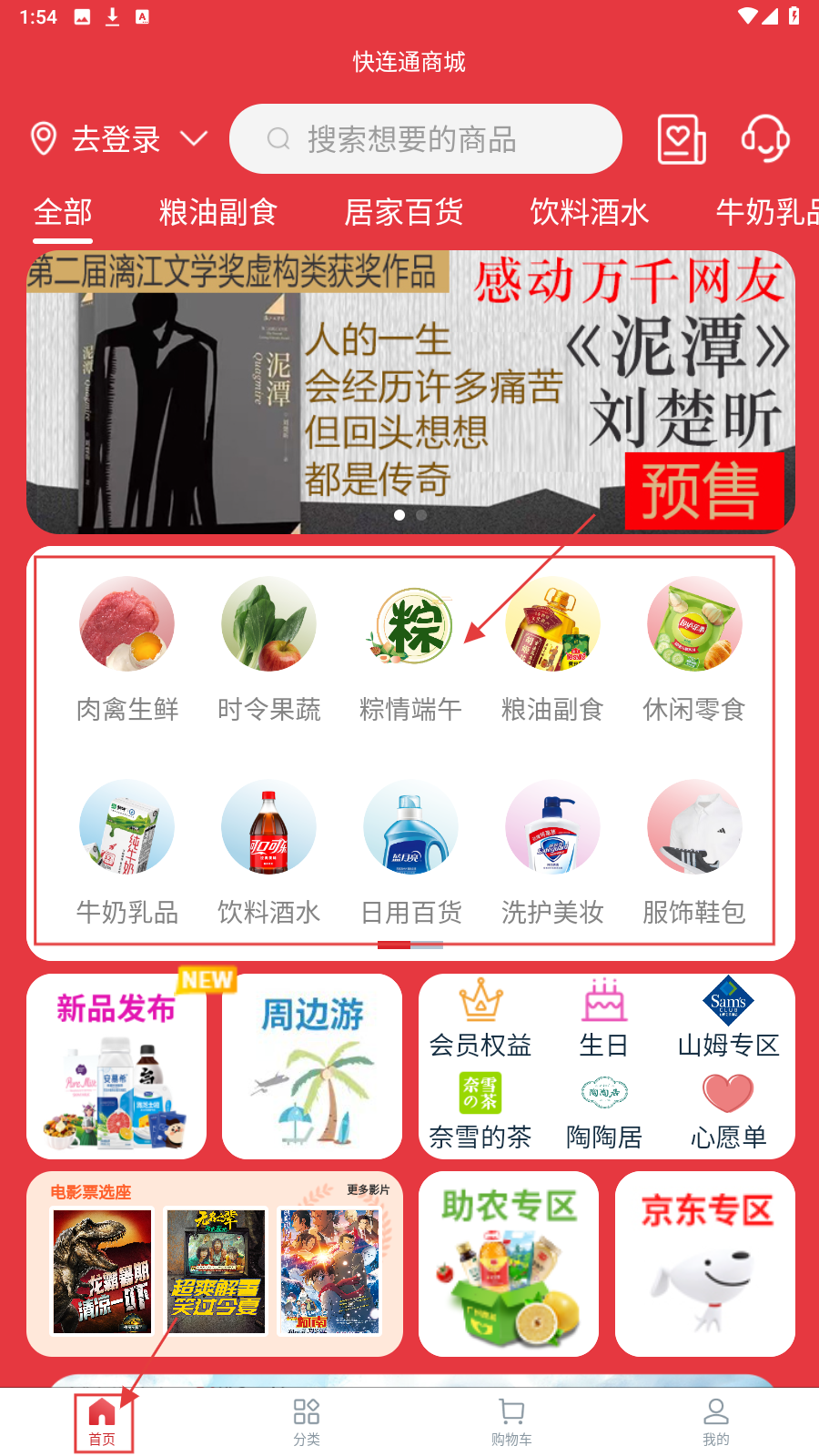Screen dimensions: 819x1456
Task: Tap 更多影片 to see more movies
Action: click(368, 1190)
